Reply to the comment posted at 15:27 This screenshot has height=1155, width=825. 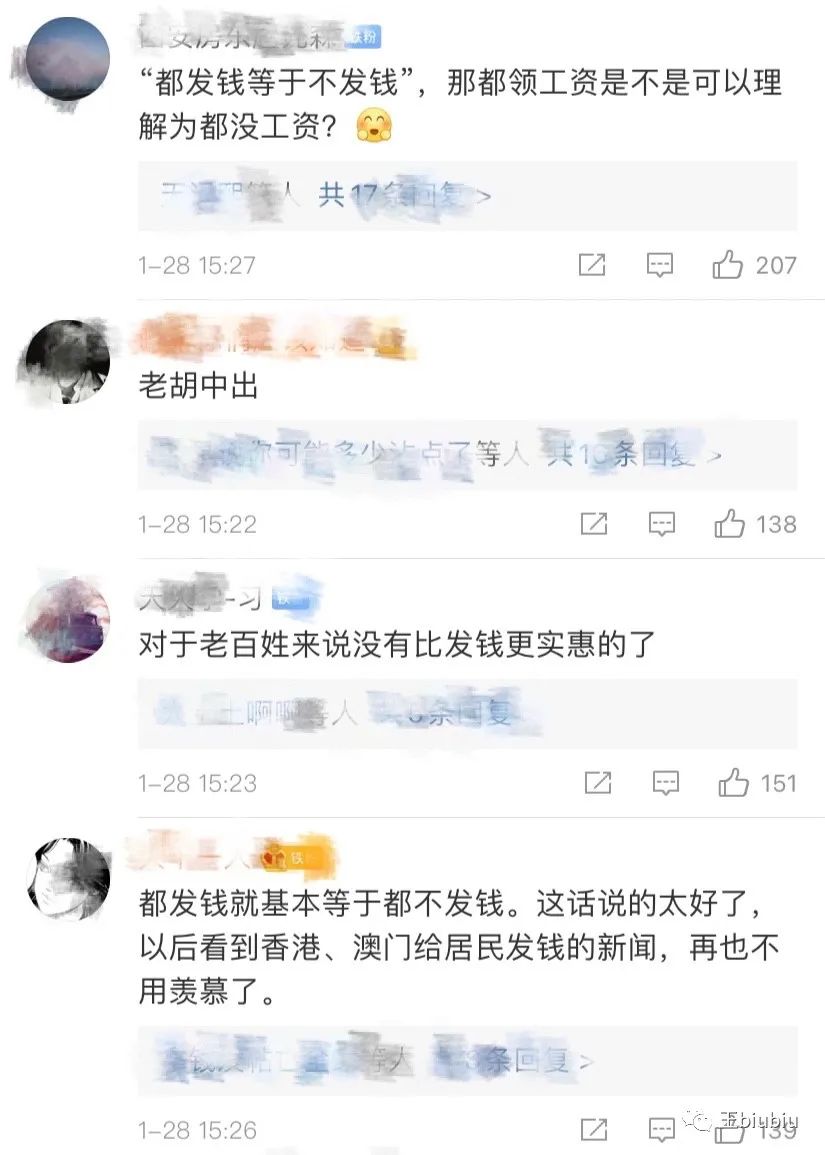tap(659, 265)
